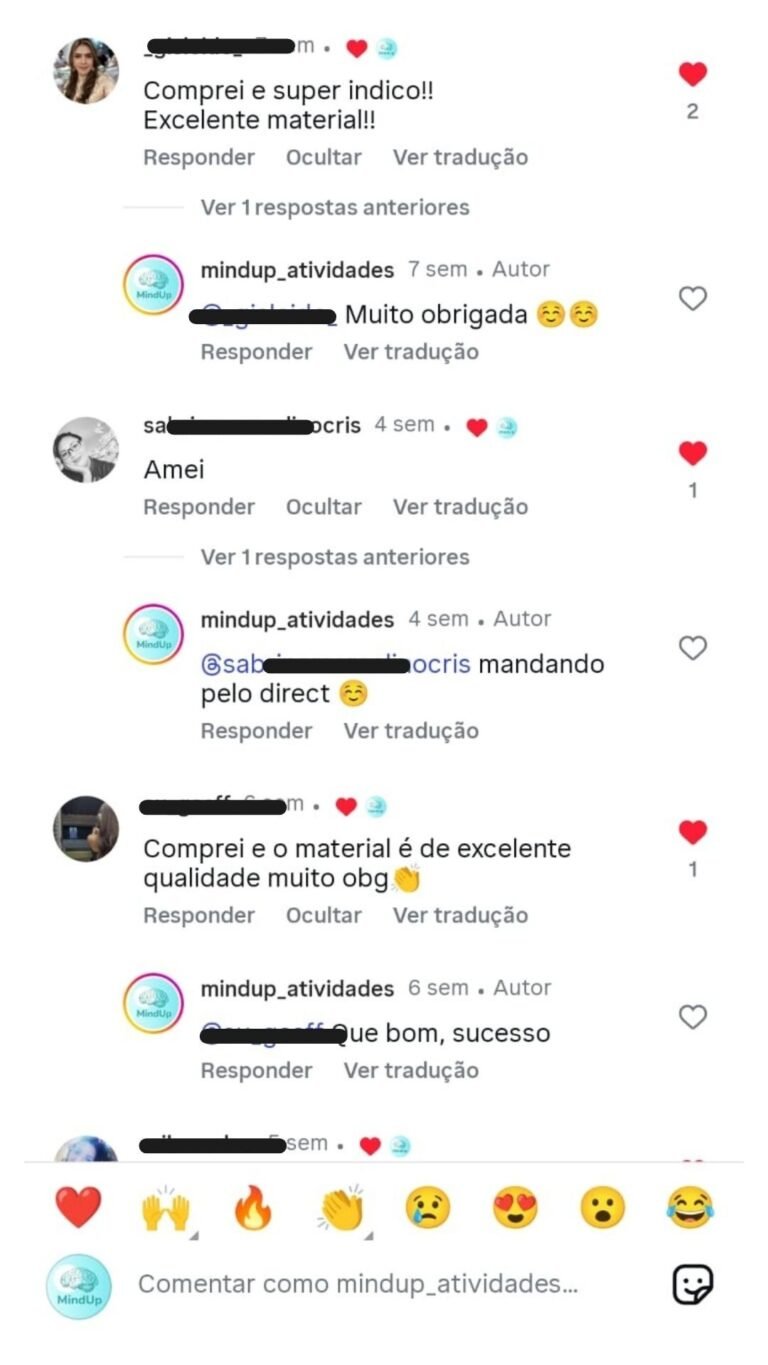768x1365 pixels.
Task: Like the 'Que bom, sucesso' reply
Action: click(692, 1017)
